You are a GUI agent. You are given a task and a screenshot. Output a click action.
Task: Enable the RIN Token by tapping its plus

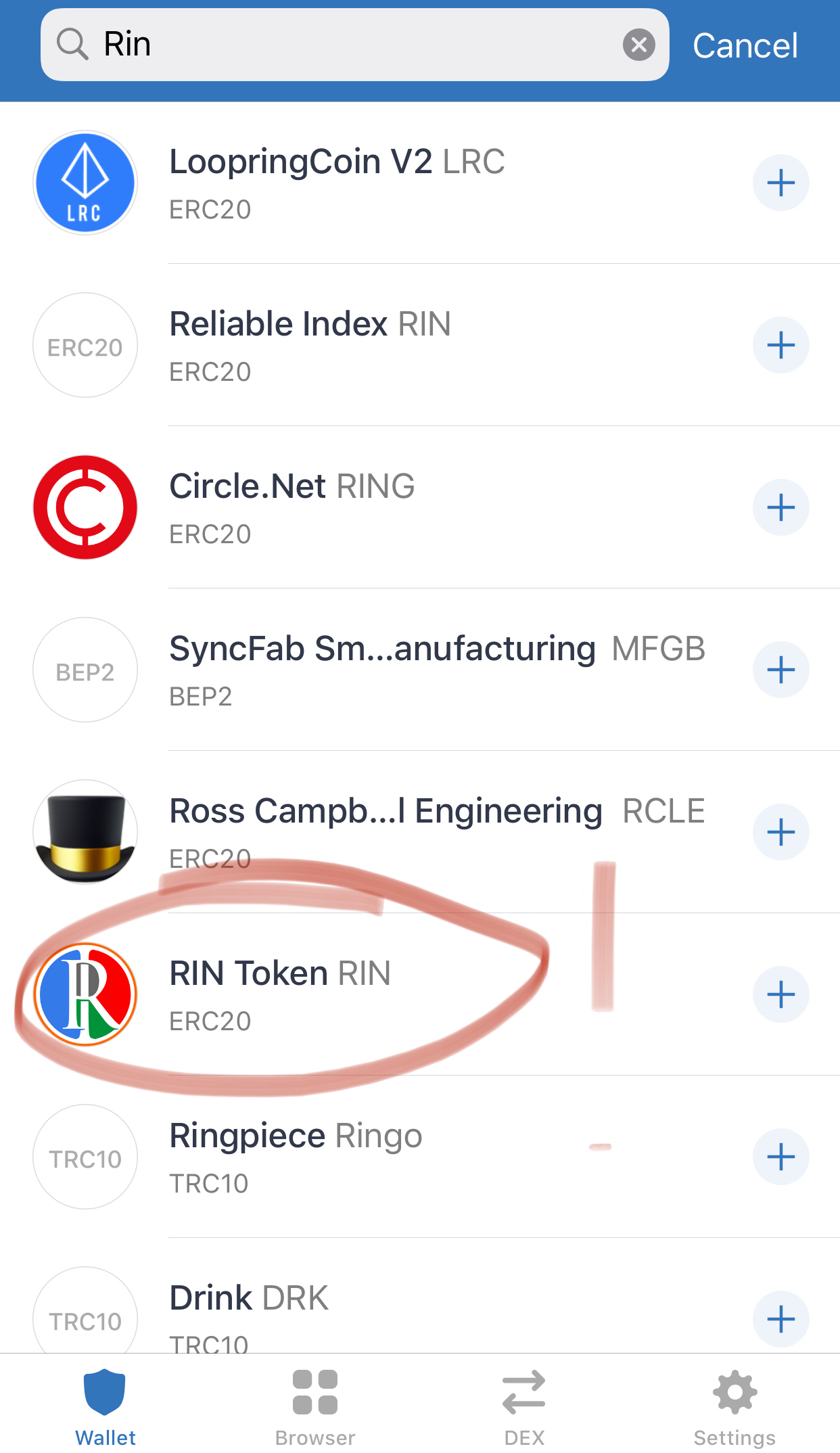coord(781,994)
